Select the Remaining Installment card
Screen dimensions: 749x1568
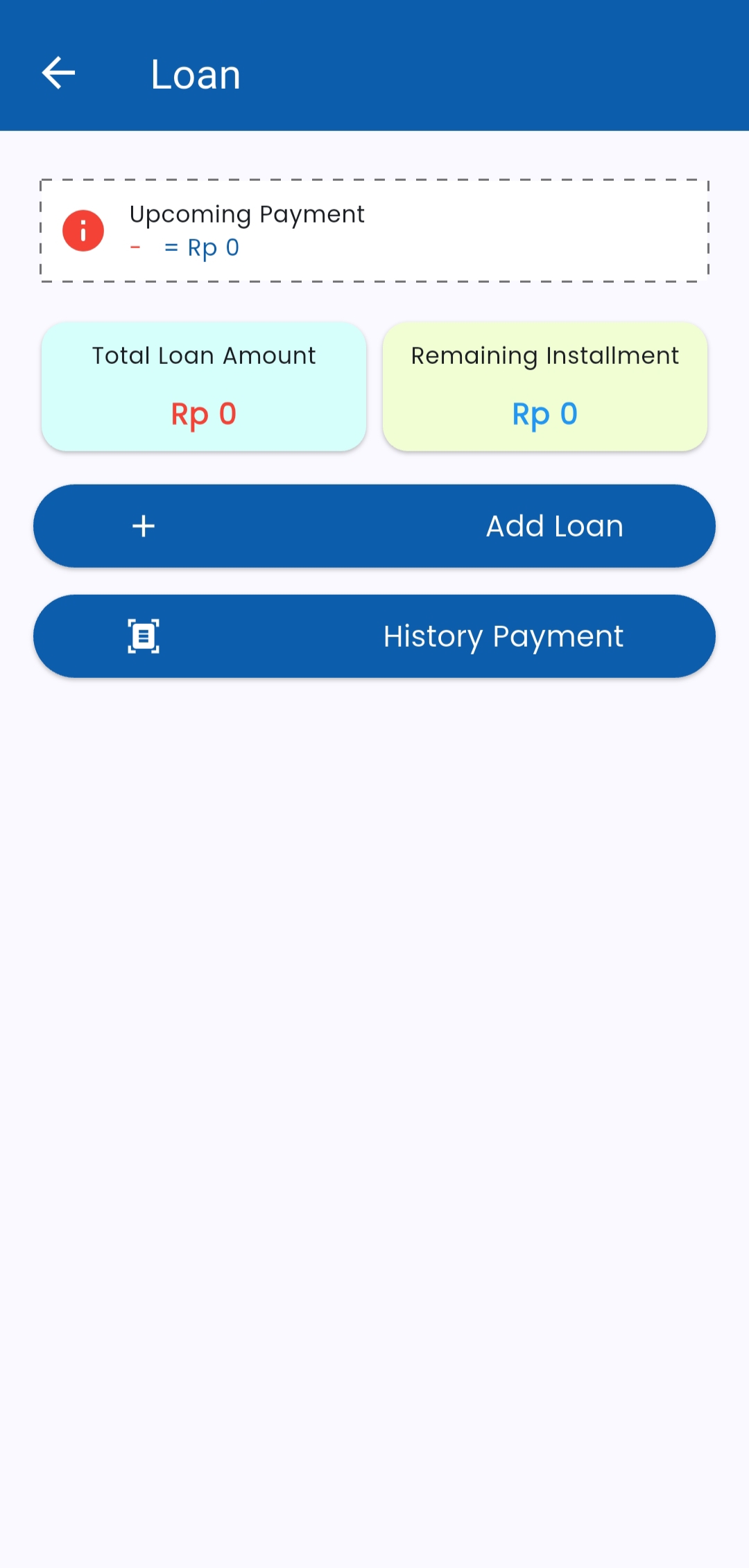(x=545, y=385)
